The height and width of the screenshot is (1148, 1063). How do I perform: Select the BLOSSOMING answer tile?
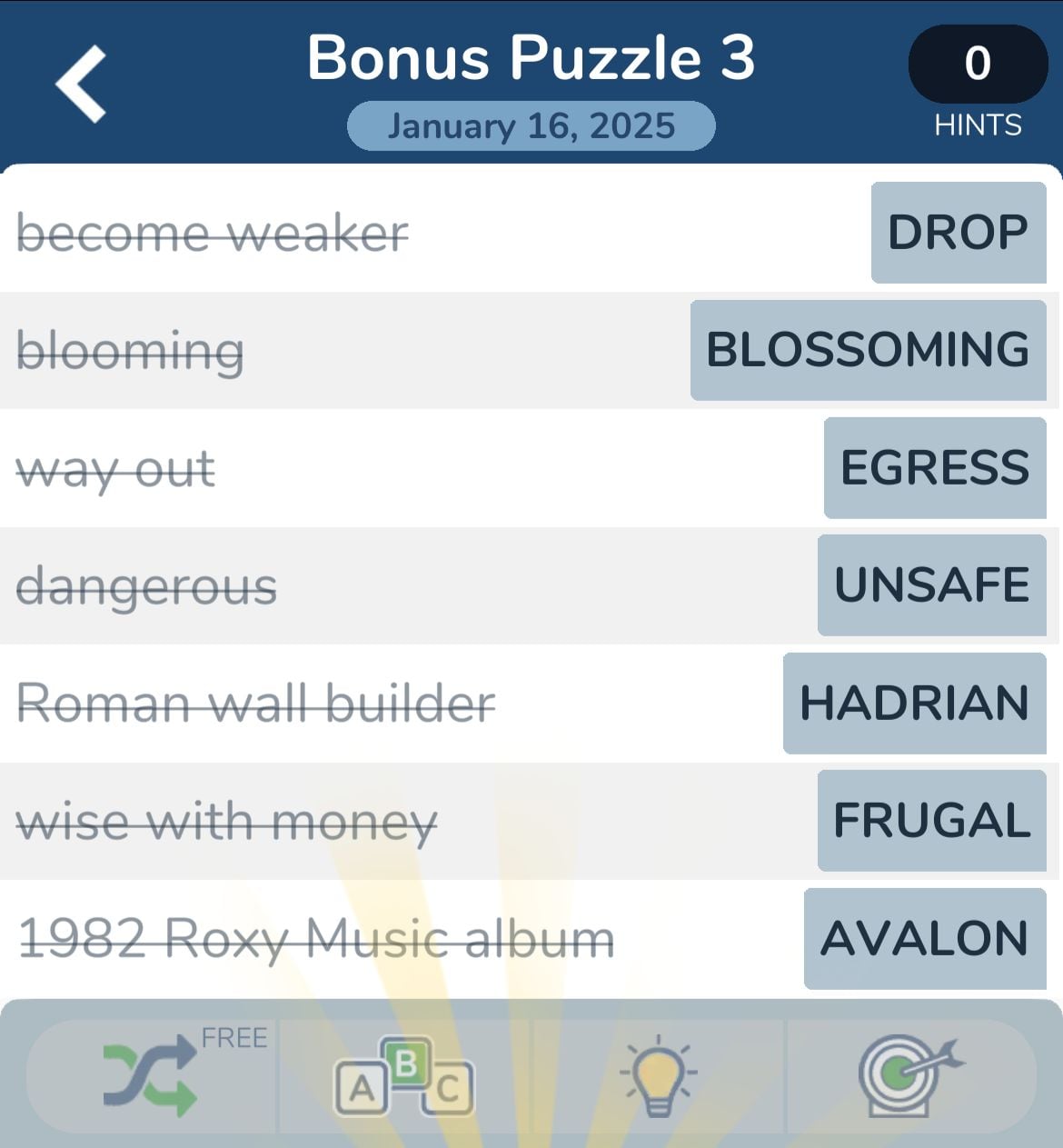pos(868,350)
